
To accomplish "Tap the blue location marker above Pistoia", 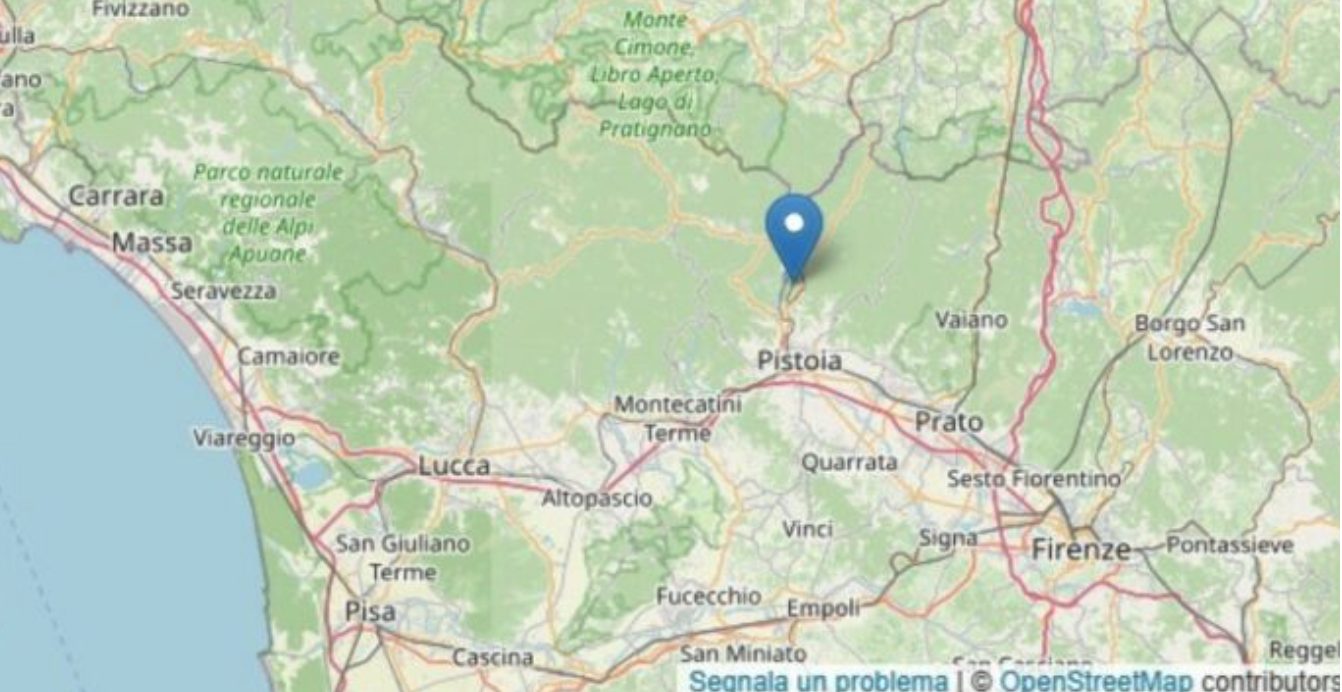I will pos(794,233).
